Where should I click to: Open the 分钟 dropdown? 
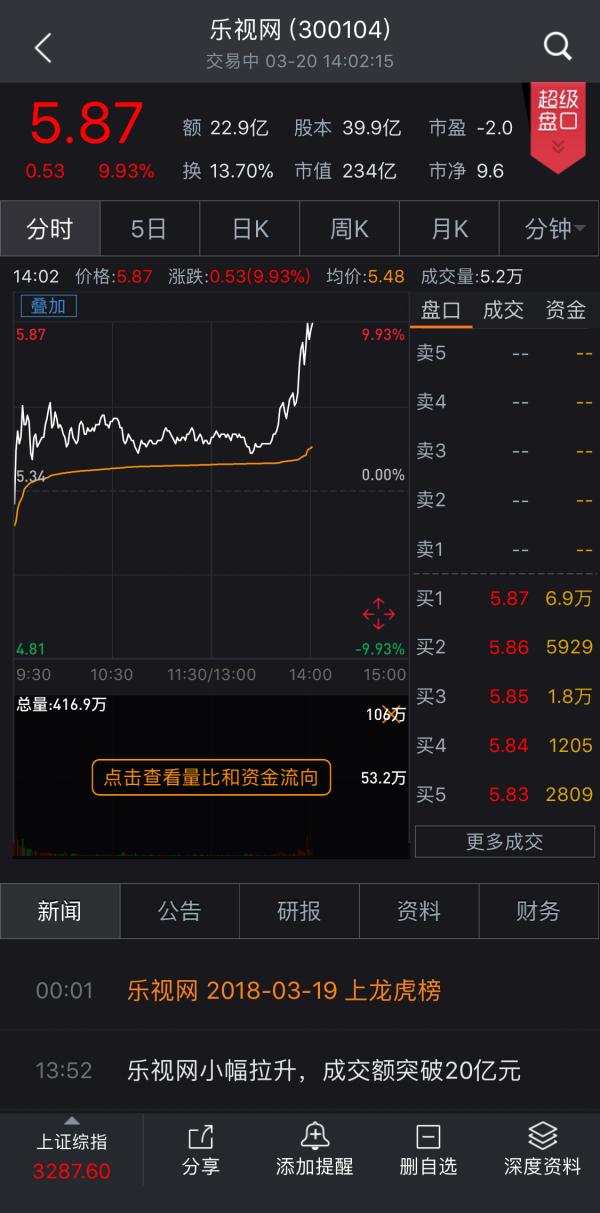[549, 229]
